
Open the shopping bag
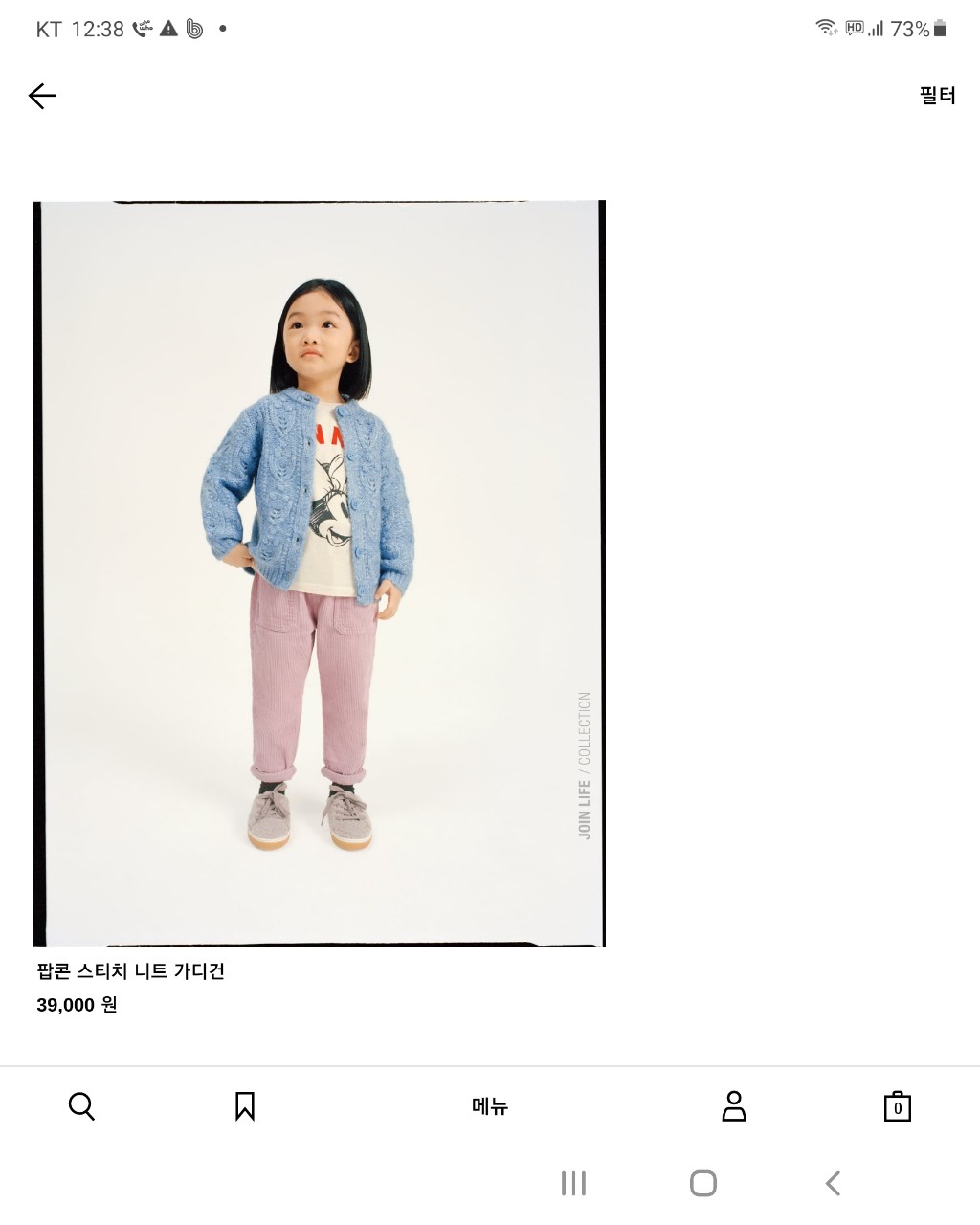tap(897, 1106)
